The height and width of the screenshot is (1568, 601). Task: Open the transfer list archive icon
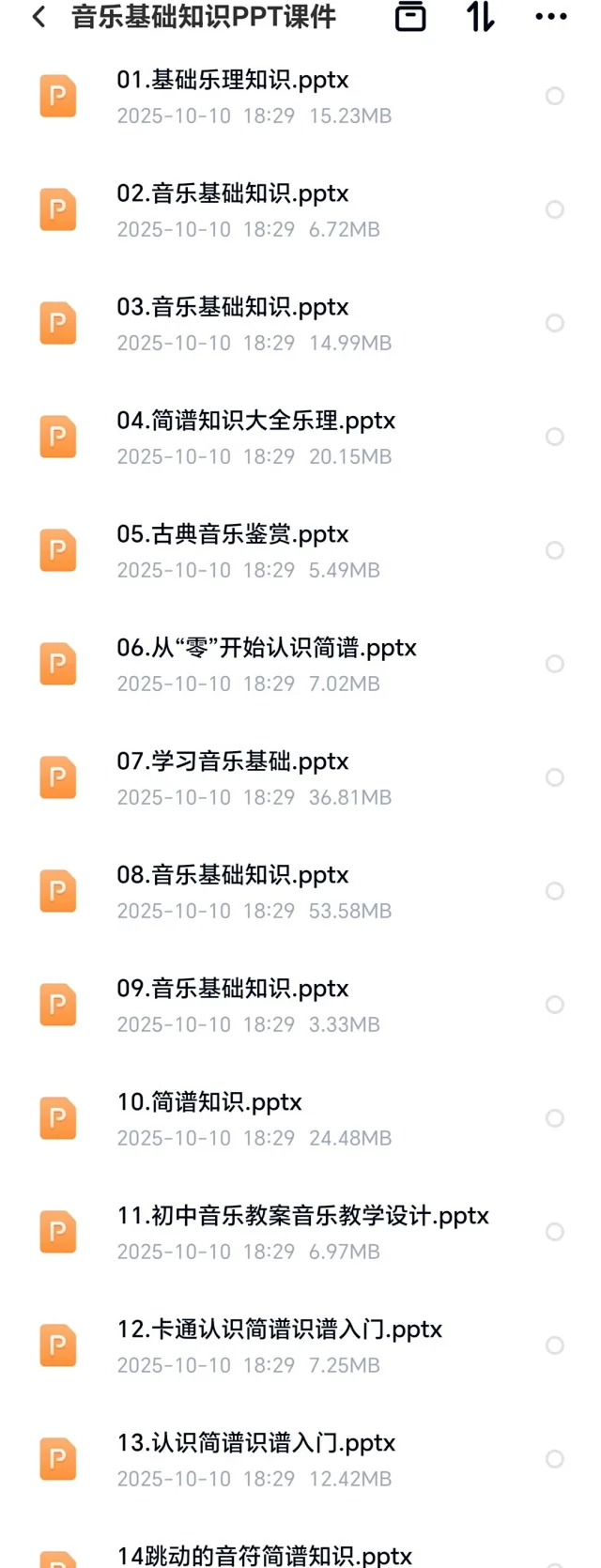click(x=410, y=17)
